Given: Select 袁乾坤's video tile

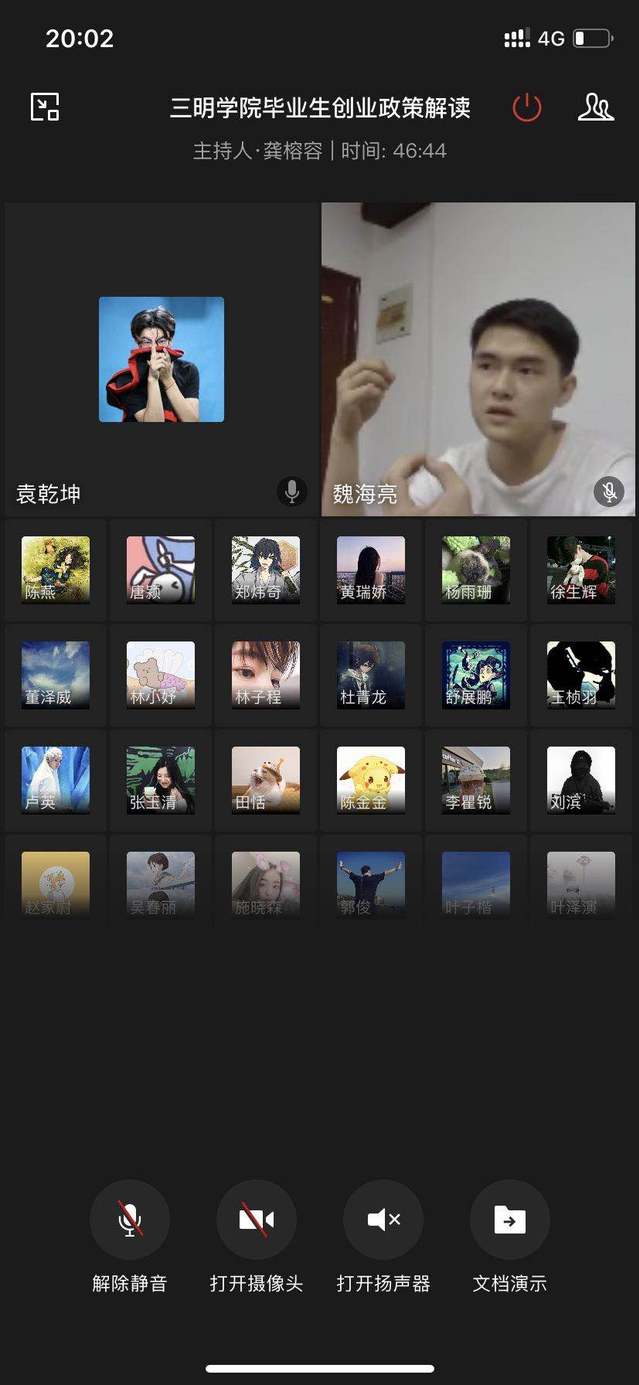Looking at the screenshot, I should [x=161, y=360].
